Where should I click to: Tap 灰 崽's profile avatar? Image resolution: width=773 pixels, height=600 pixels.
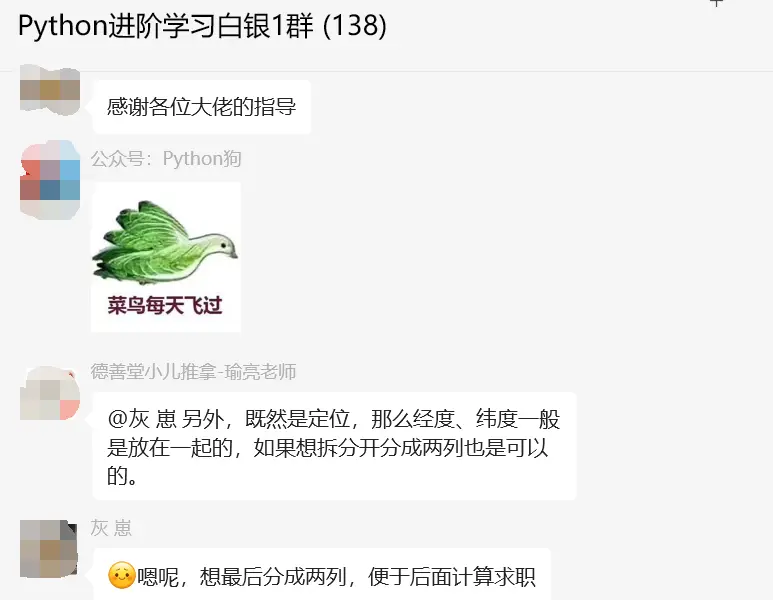(x=50, y=549)
